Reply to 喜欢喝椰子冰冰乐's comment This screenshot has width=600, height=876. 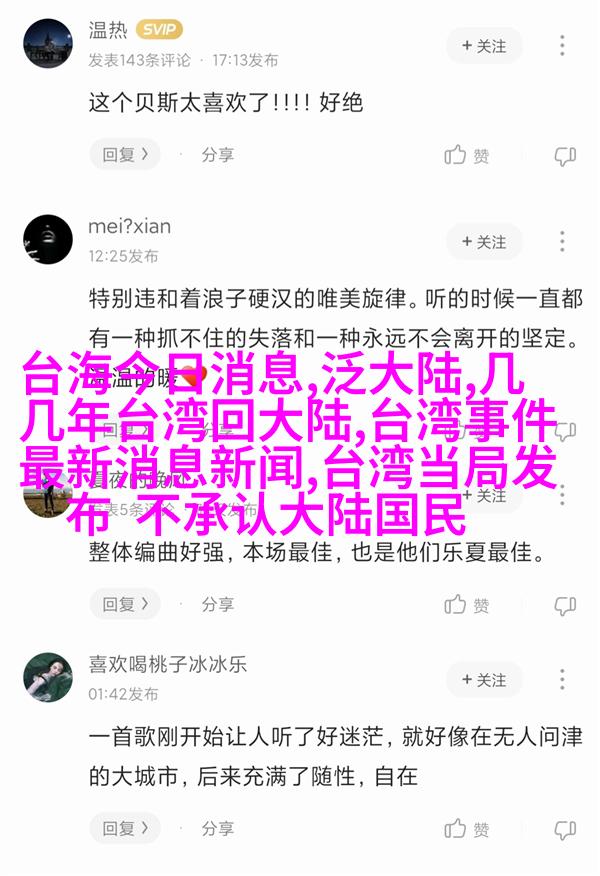pyautogui.click(x=125, y=828)
